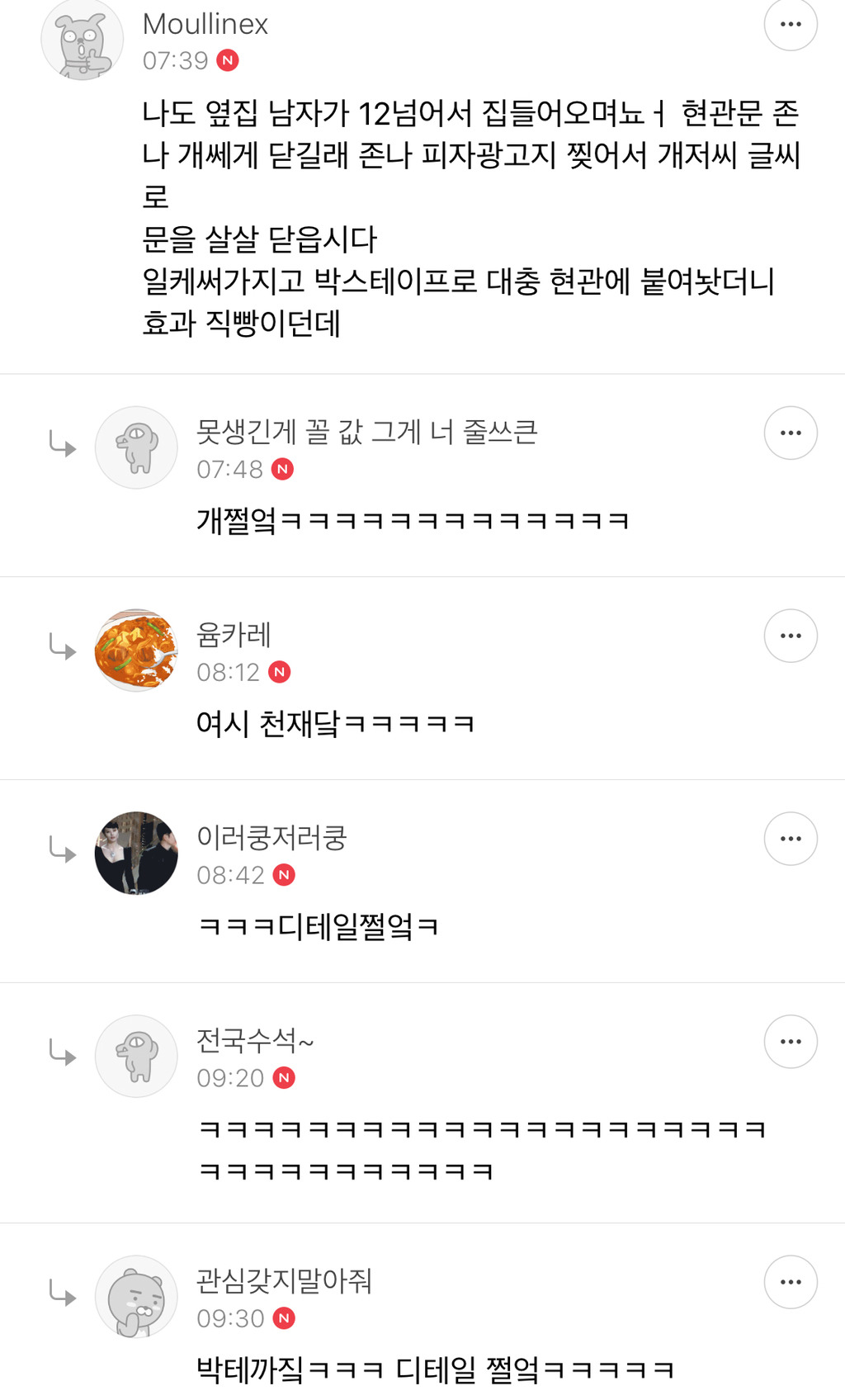The height and width of the screenshot is (1400, 845).
Task: Open more options on 윰카레's reply
Action: click(791, 636)
